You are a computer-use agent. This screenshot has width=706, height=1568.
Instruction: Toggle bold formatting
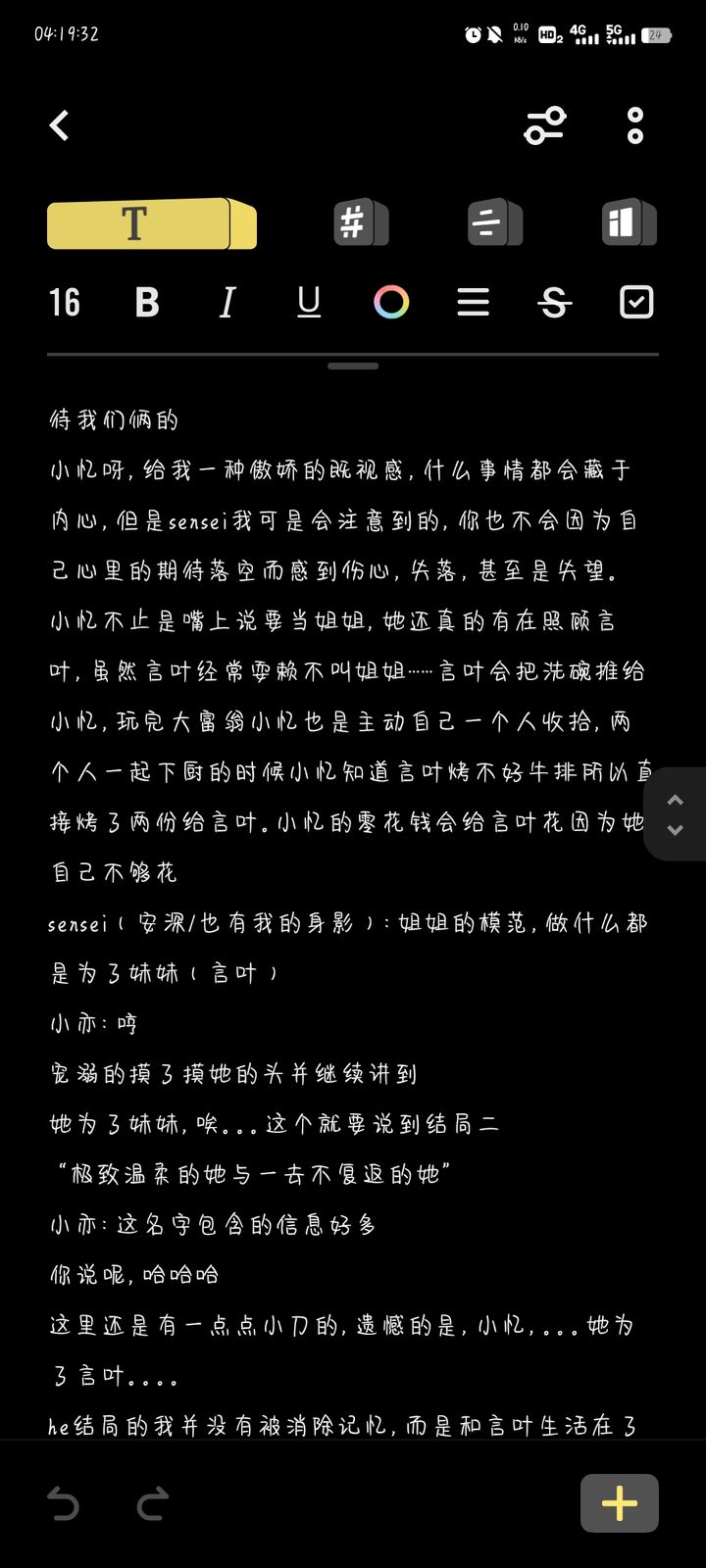146,303
